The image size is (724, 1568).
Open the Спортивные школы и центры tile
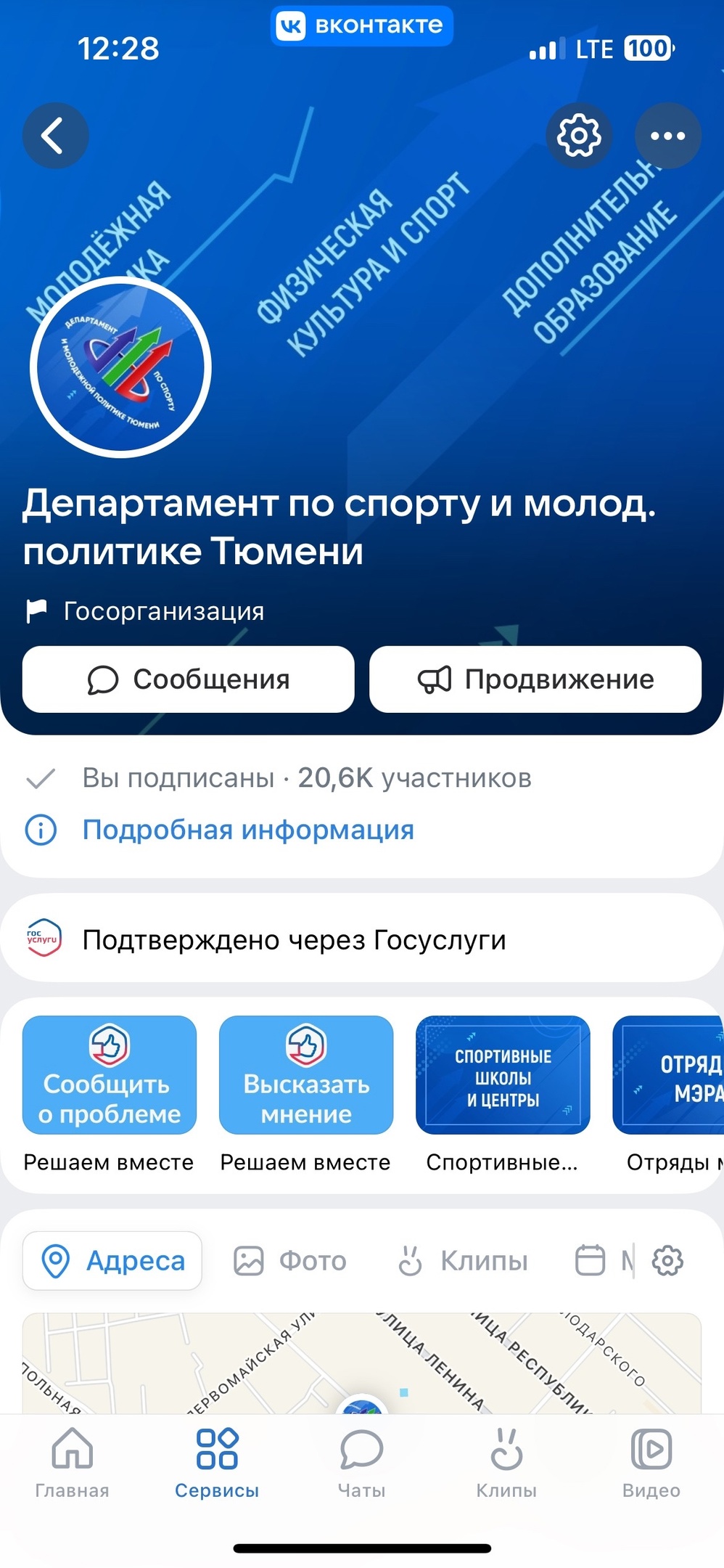click(x=503, y=1074)
